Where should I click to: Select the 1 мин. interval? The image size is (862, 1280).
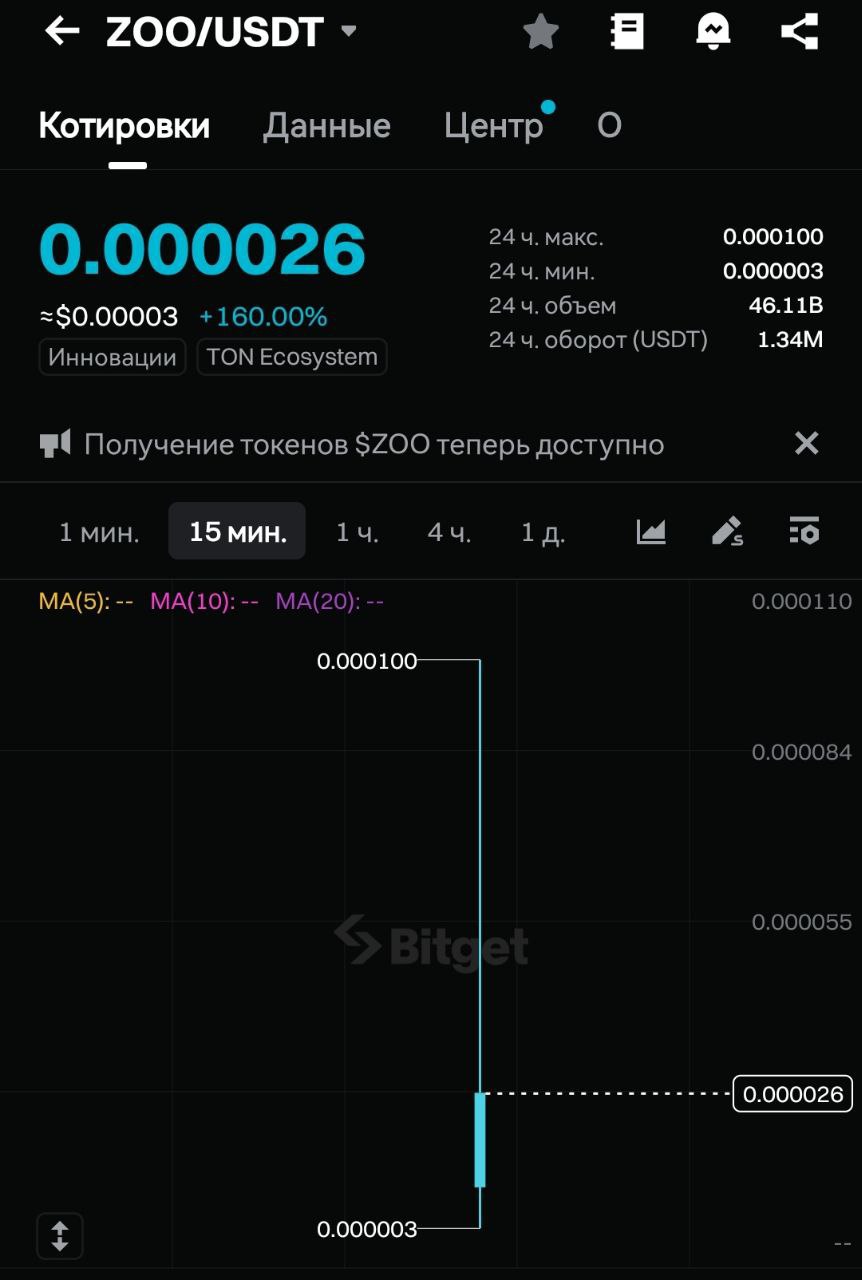pos(99,532)
